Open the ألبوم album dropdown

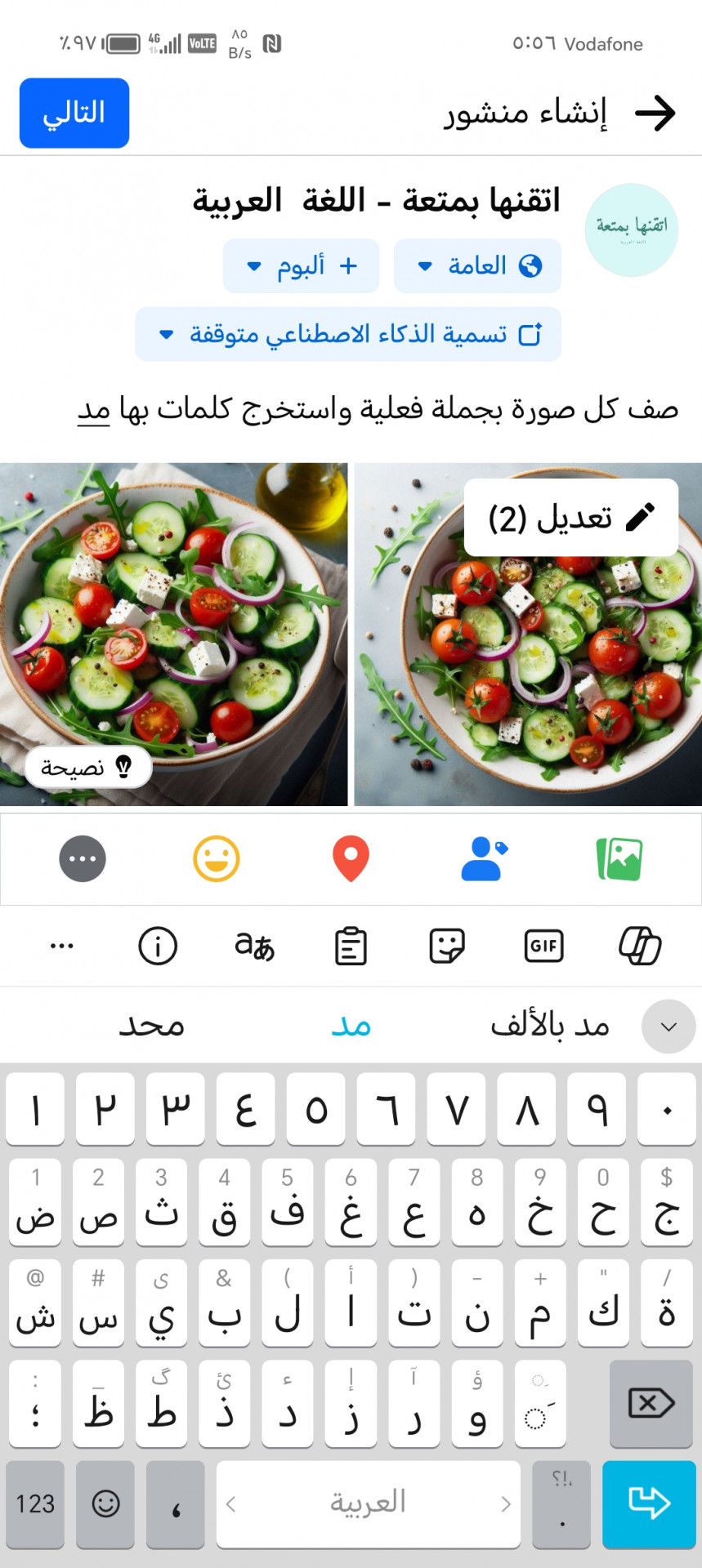tap(301, 265)
